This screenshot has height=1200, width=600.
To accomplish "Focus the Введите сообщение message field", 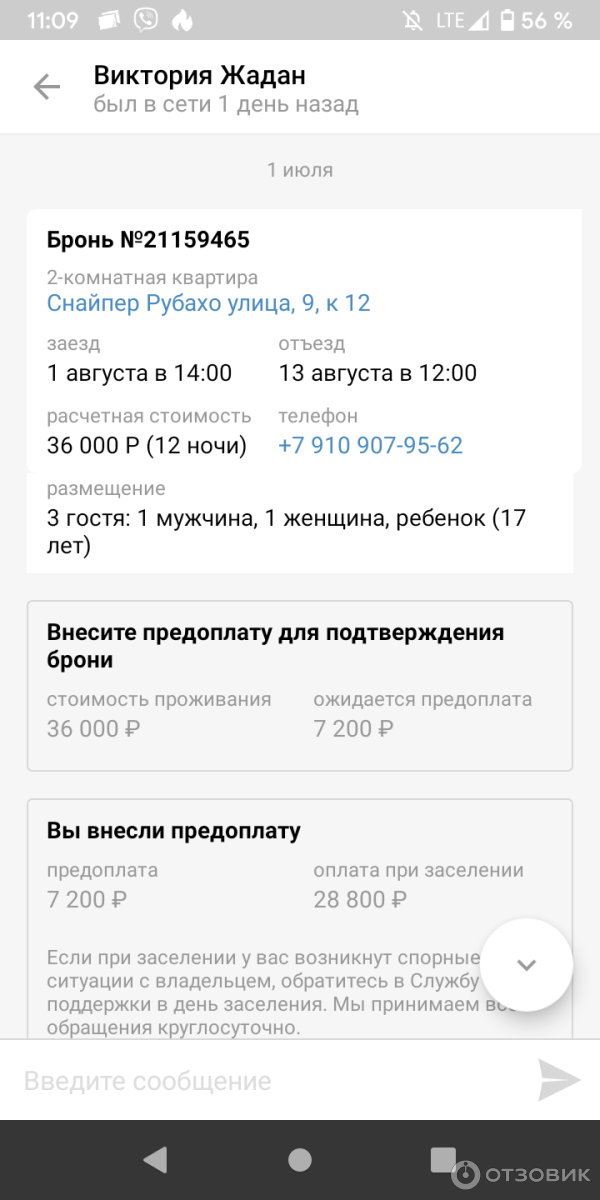I will tap(260, 1081).
